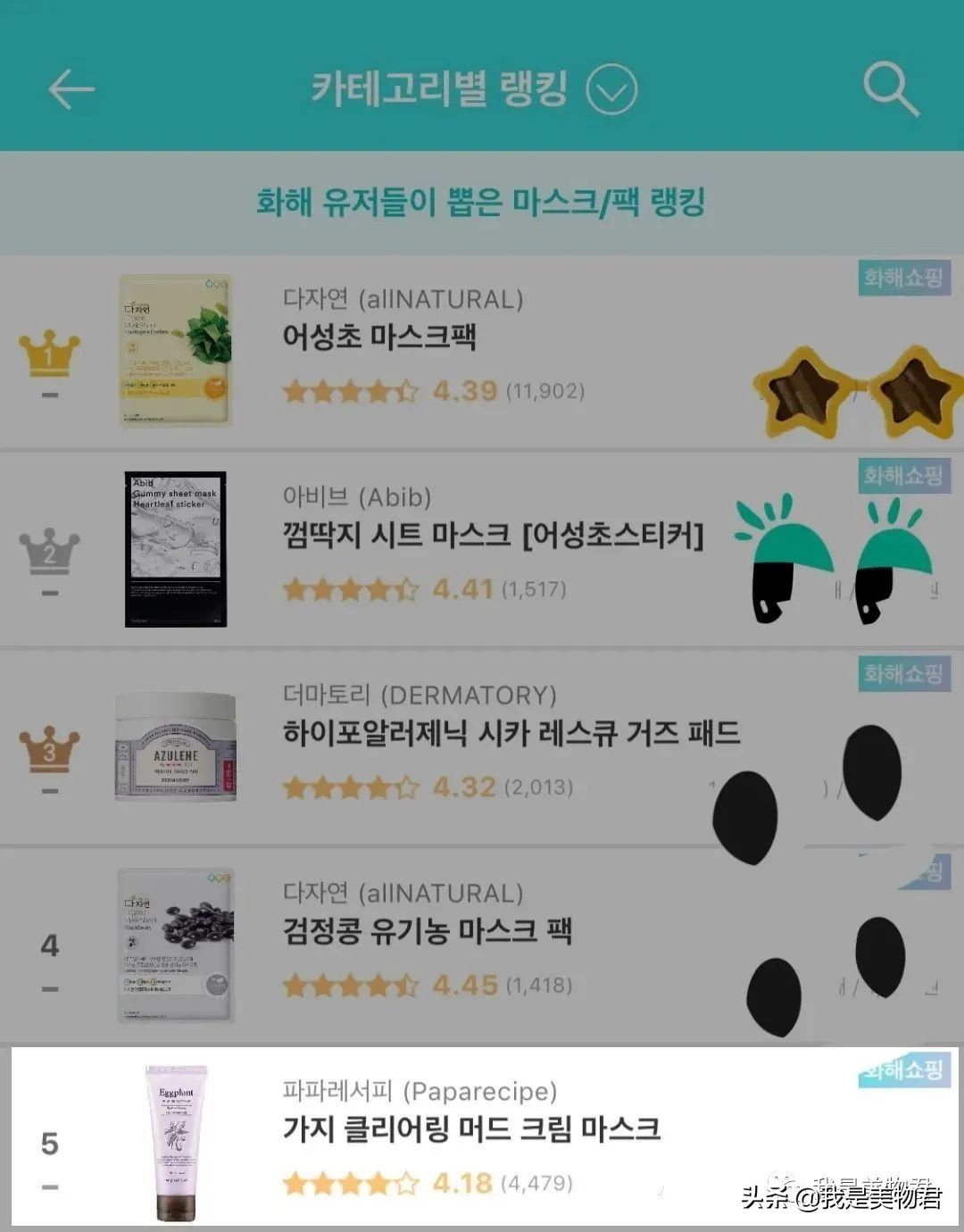Select Paparecipe 가지 클리어링 머드 크림 마스크

[x=471, y=1129]
